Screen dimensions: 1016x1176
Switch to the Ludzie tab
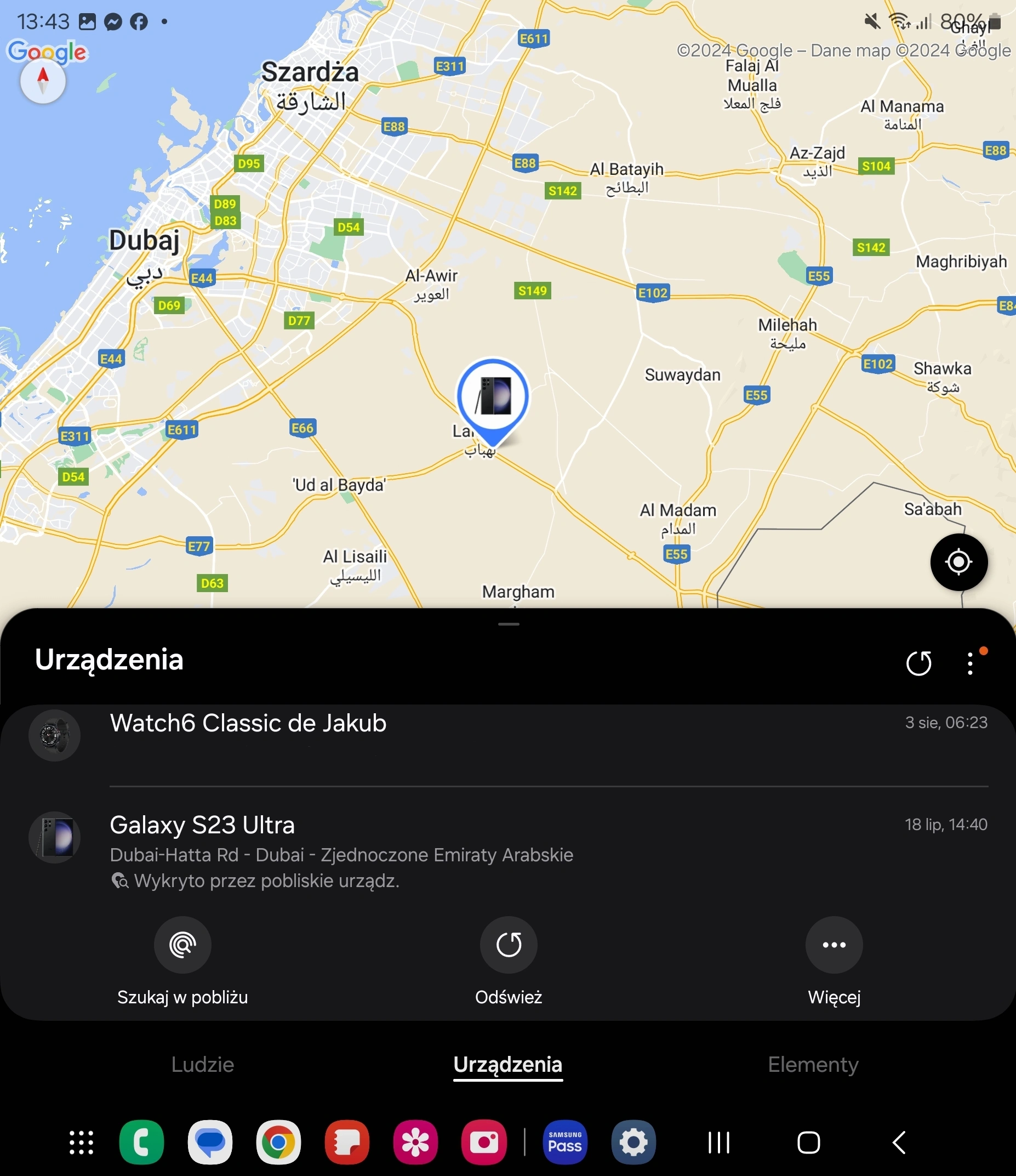pyautogui.click(x=203, y=1065)
